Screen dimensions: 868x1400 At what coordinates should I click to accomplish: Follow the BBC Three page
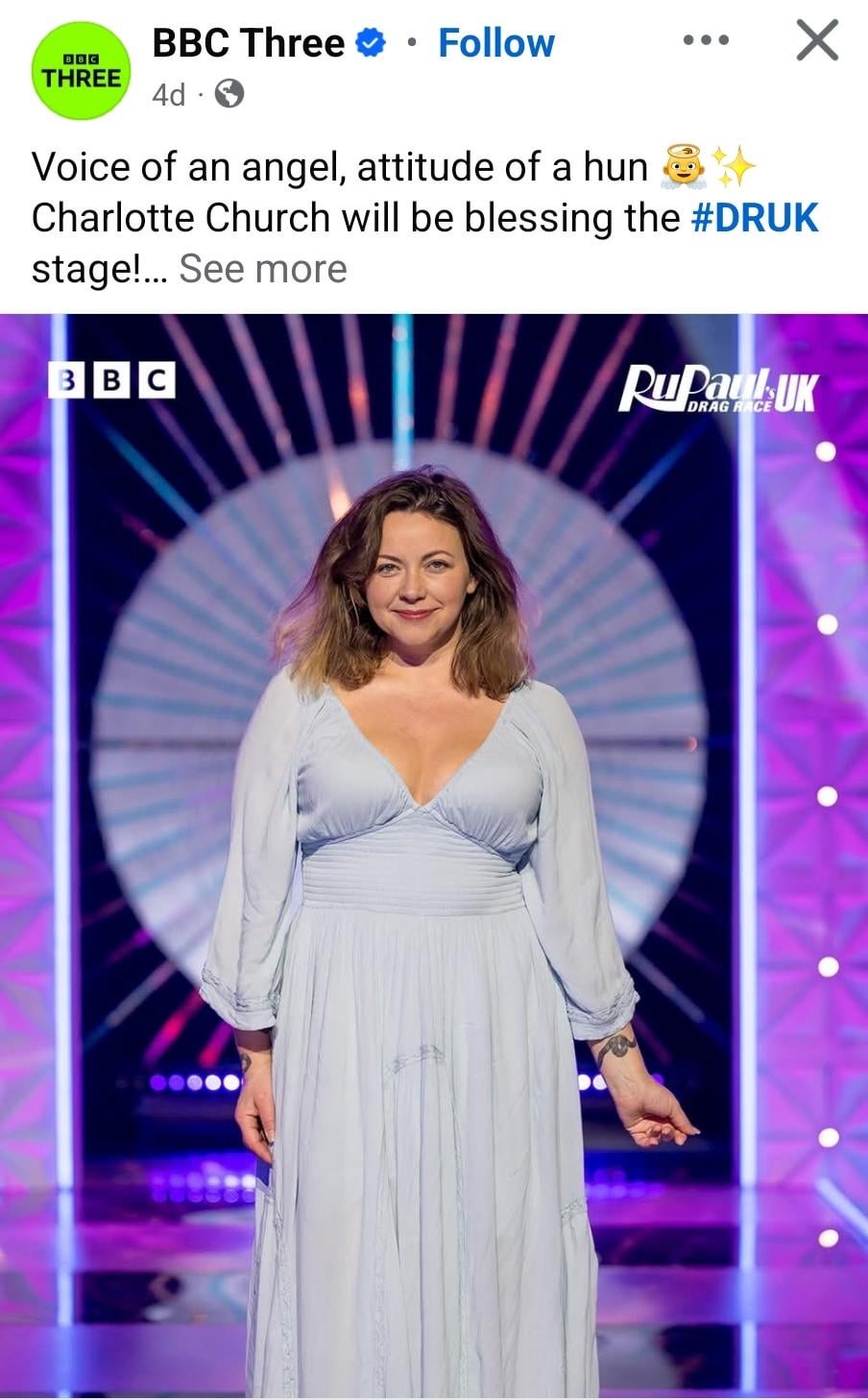click(x=495, y=43)
